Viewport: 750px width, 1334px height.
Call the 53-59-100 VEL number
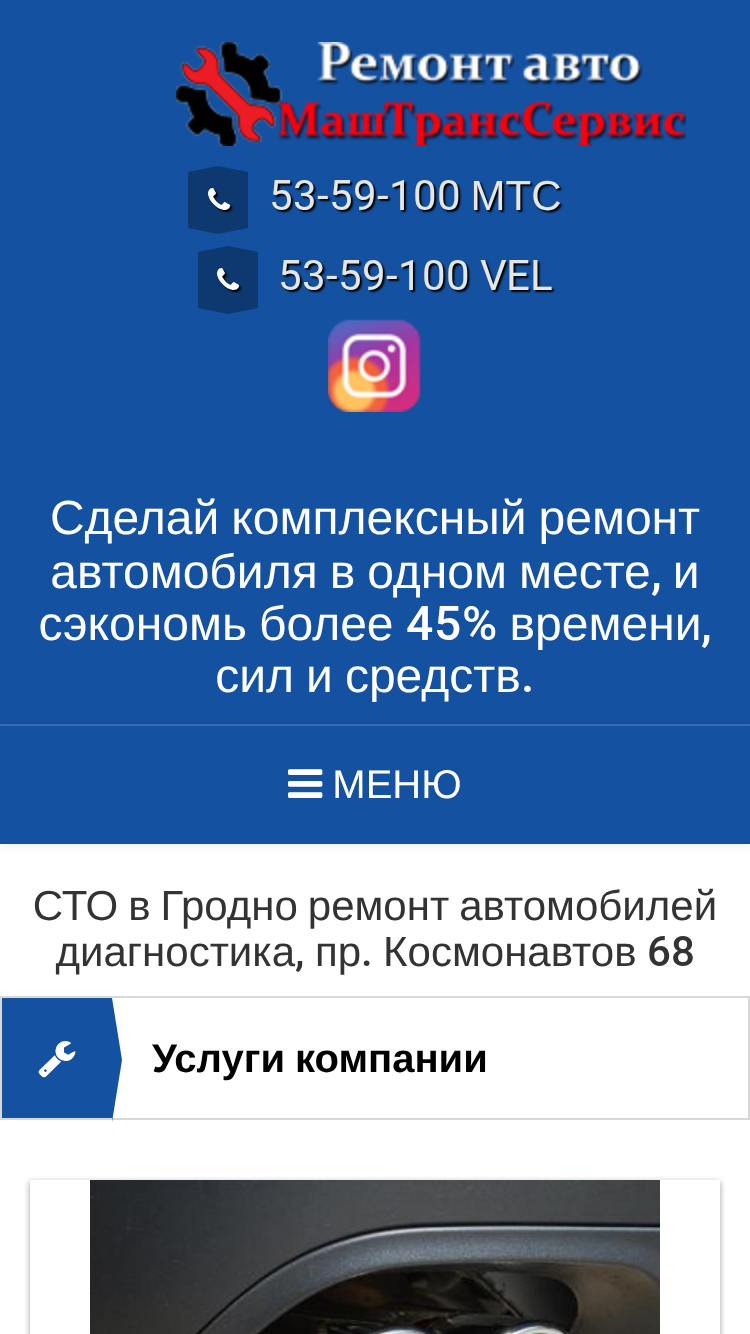pyautogui.click(x=415, y=276)
